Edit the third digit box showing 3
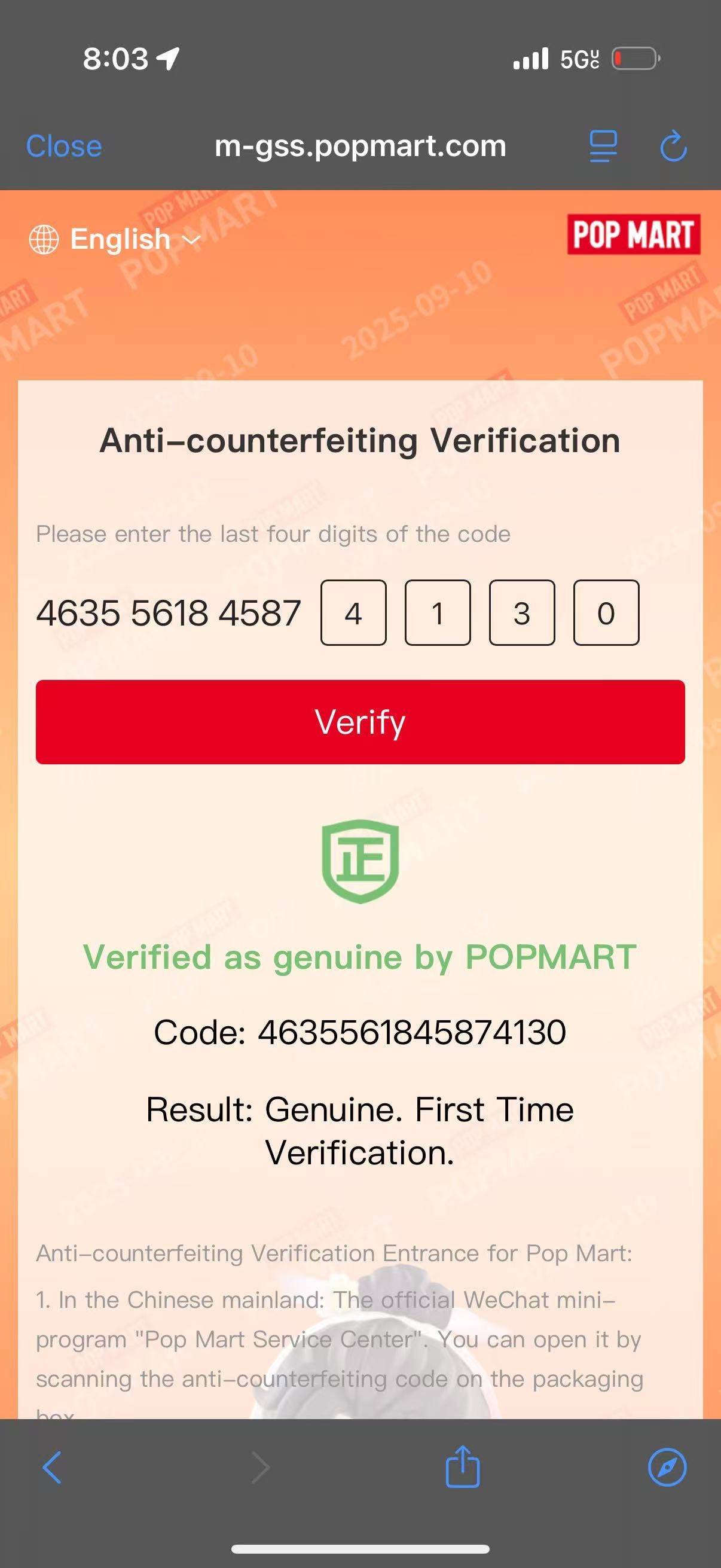 click(x=521, y=613)
